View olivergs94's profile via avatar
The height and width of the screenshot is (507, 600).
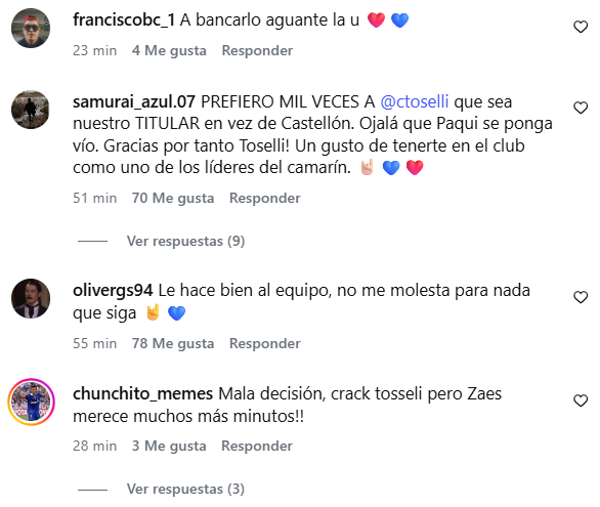coord(31,298)
